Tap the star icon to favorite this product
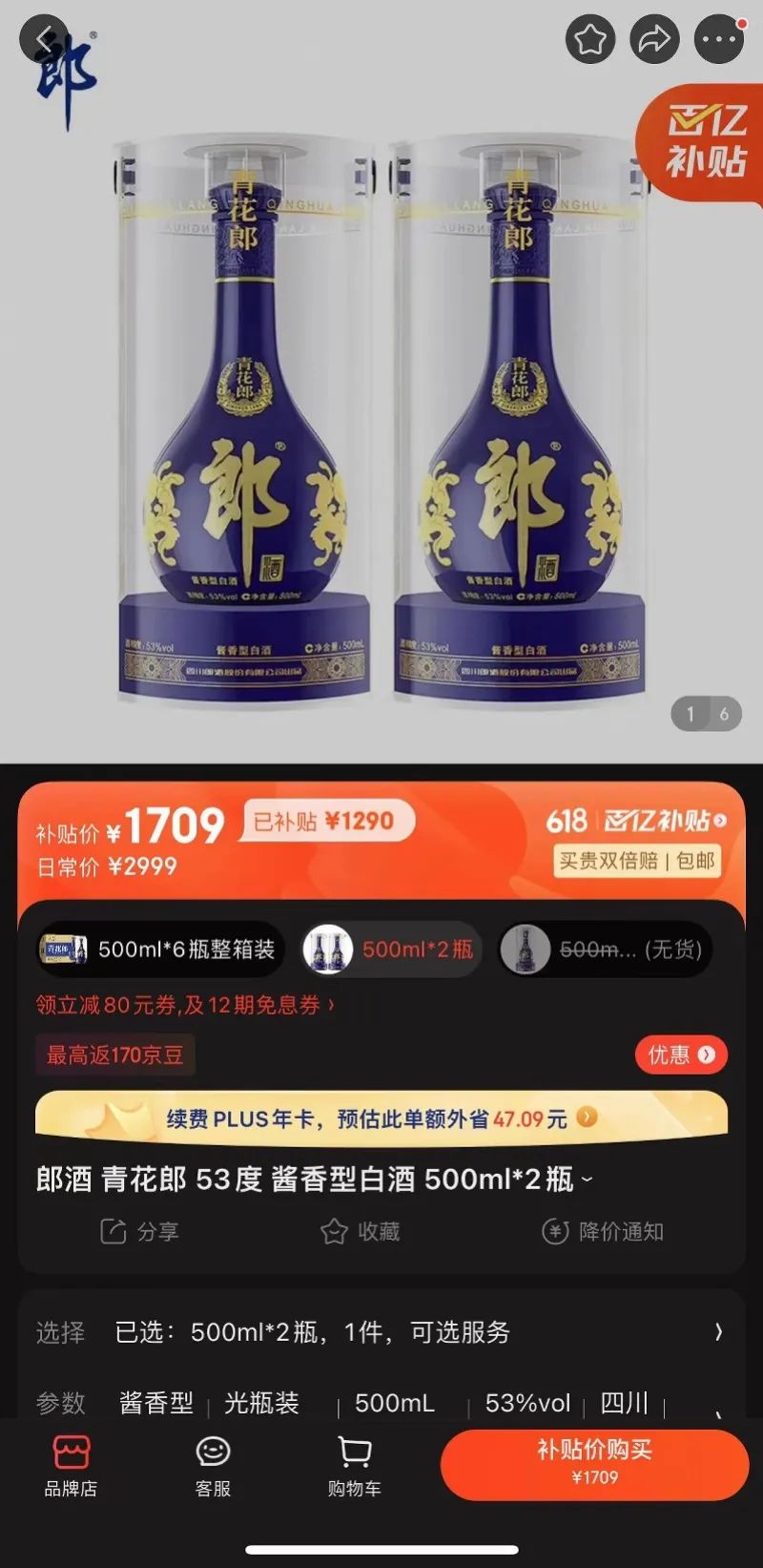This screenshot has height=1568, width=763. pos(590,39)
